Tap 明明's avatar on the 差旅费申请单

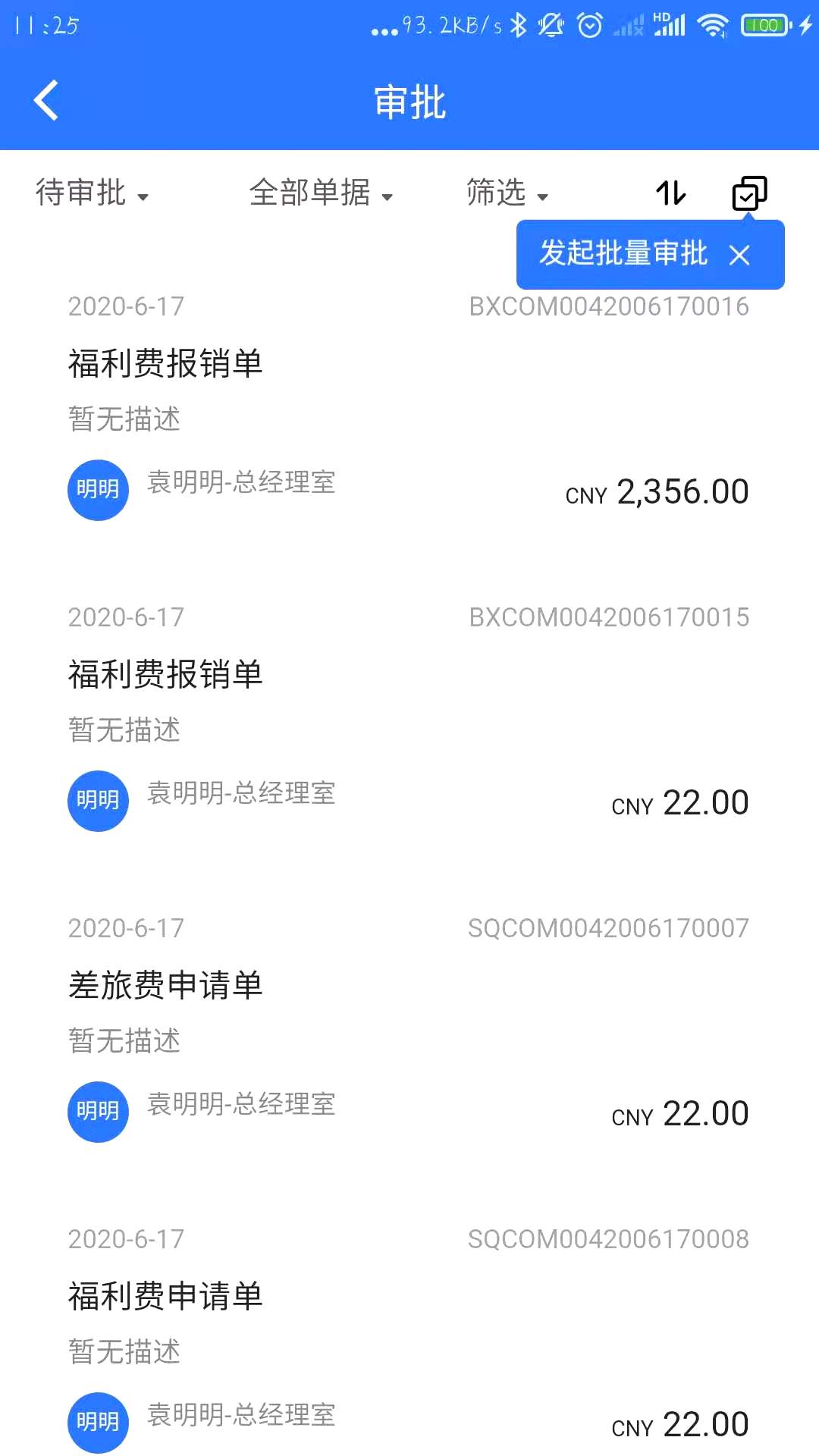[98, 1111]
